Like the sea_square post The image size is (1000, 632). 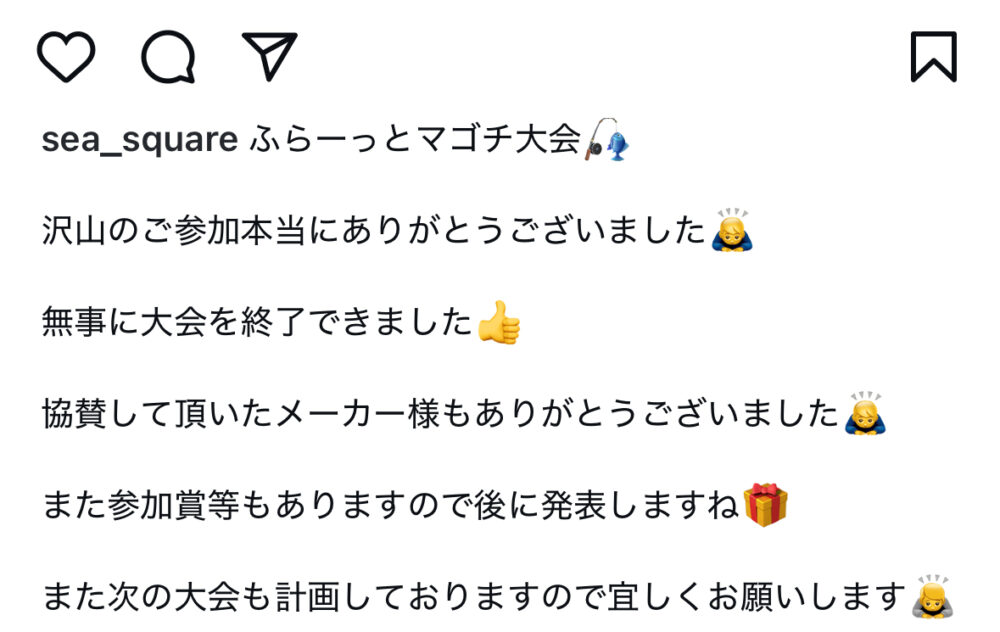[x=66, y=56]
